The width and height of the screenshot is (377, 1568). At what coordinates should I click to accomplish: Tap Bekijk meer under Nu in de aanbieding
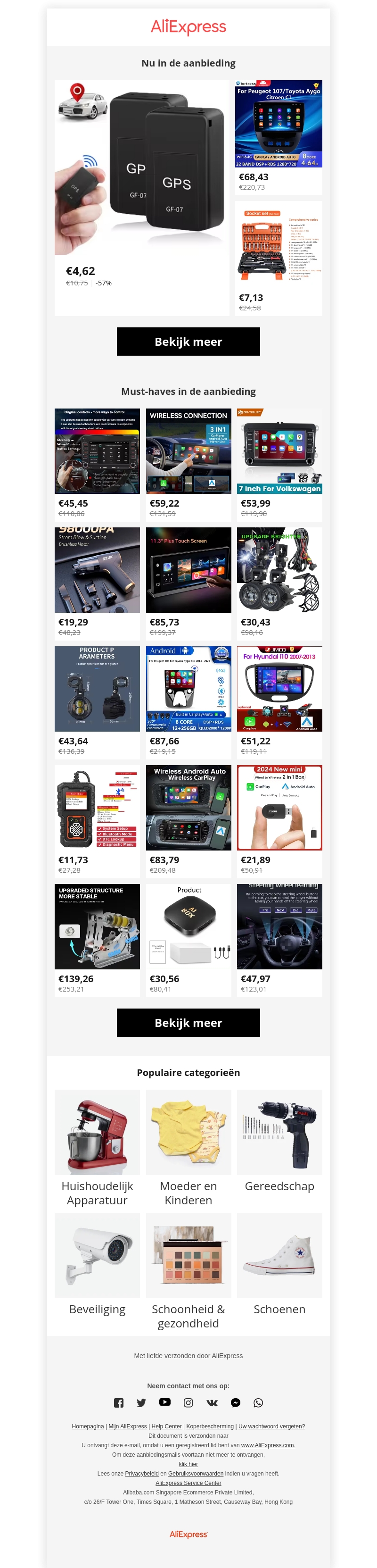pos(188,342)
